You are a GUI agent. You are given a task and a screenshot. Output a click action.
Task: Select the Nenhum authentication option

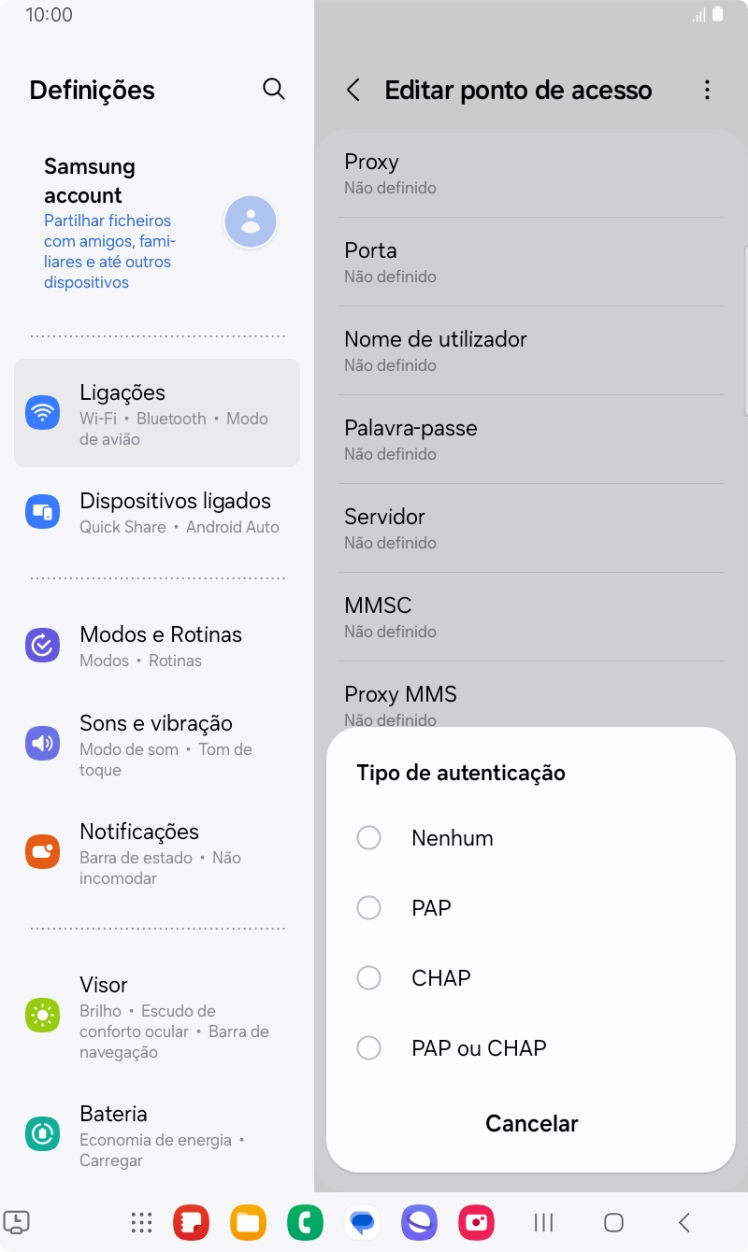(x=530, y=838)
